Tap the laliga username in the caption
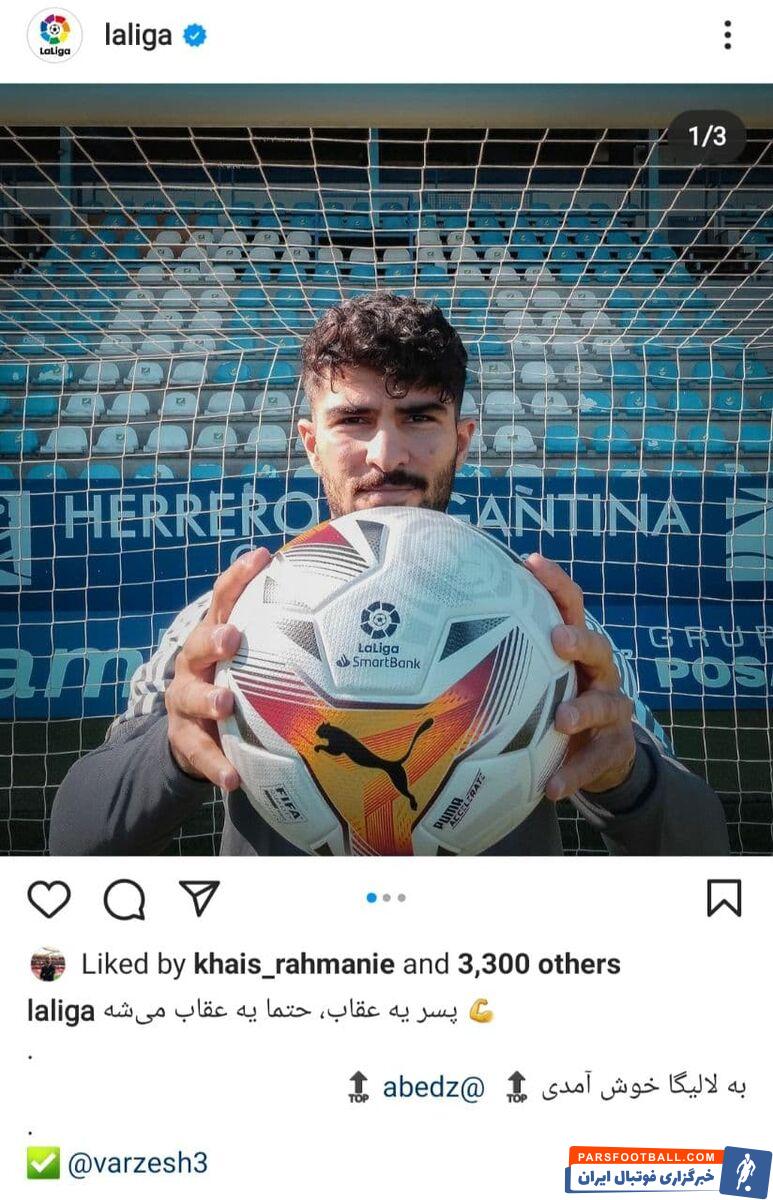This screenshot has width=773, height=1200. [61, 1011]
